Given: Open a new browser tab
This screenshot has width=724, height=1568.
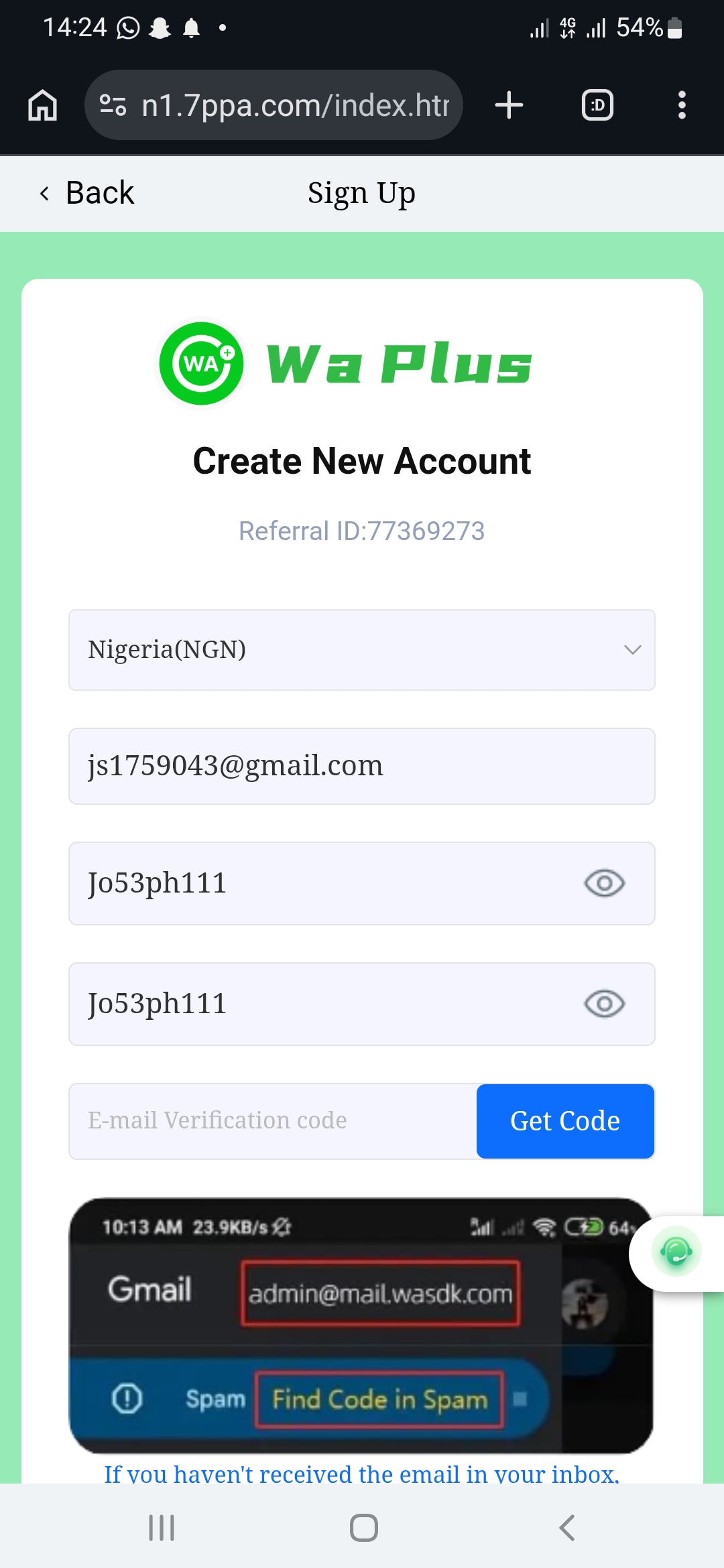Looking at the screenshot, I should pyautogui.click(x=509, y=105).
